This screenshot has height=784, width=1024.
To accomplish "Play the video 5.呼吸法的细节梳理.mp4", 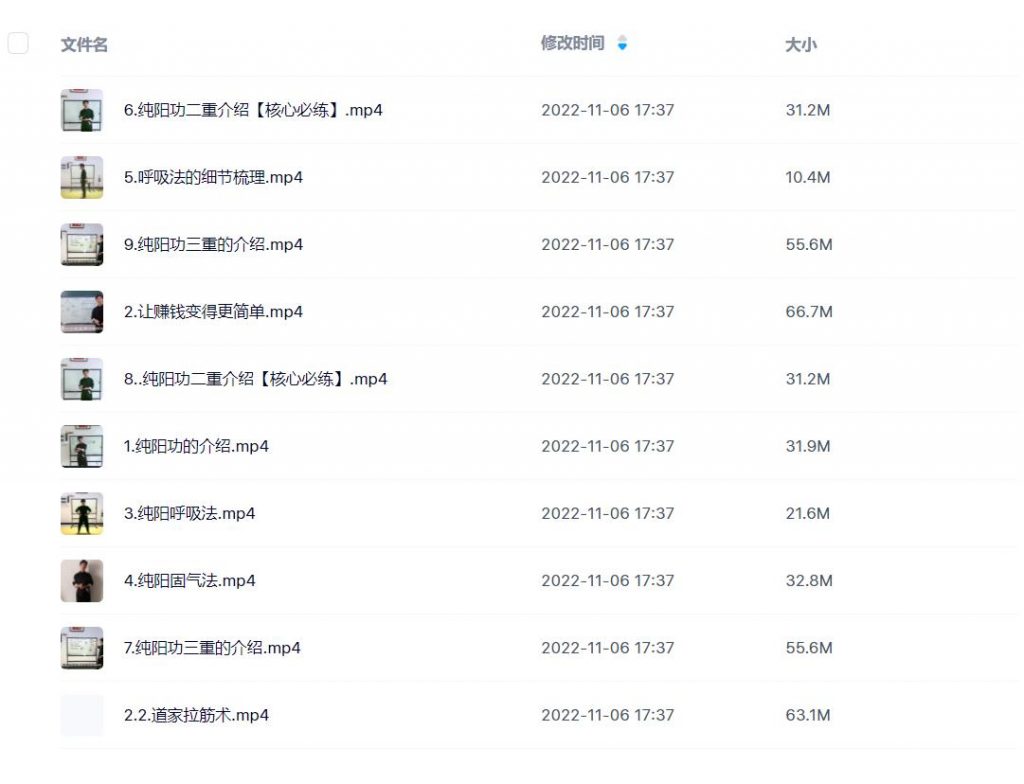I will 213,177.
